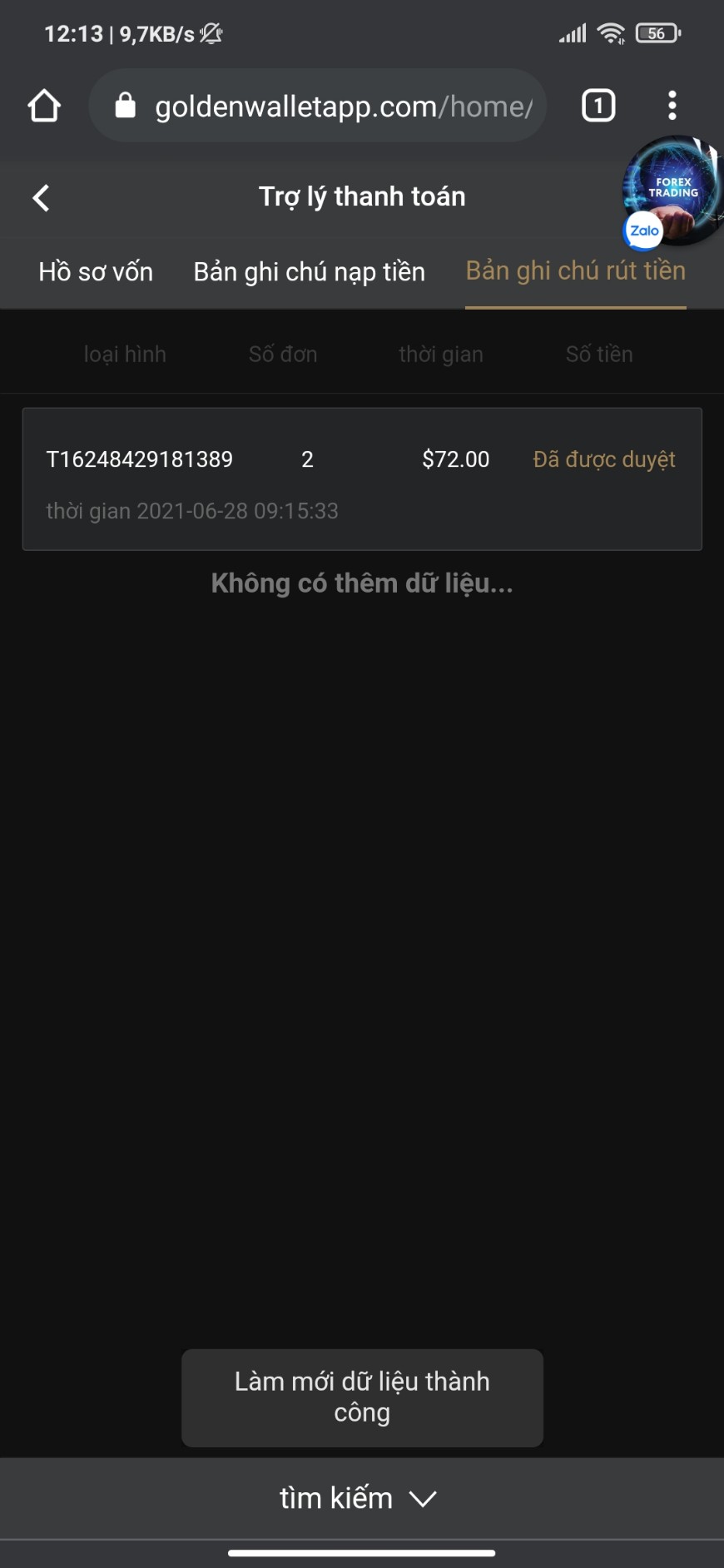Image resolution: width=724 pixels, height=1568 pixels.
Task: Expand the tìm kiếm search panel
Action: pyautogui.click(x=360, y=1498)
